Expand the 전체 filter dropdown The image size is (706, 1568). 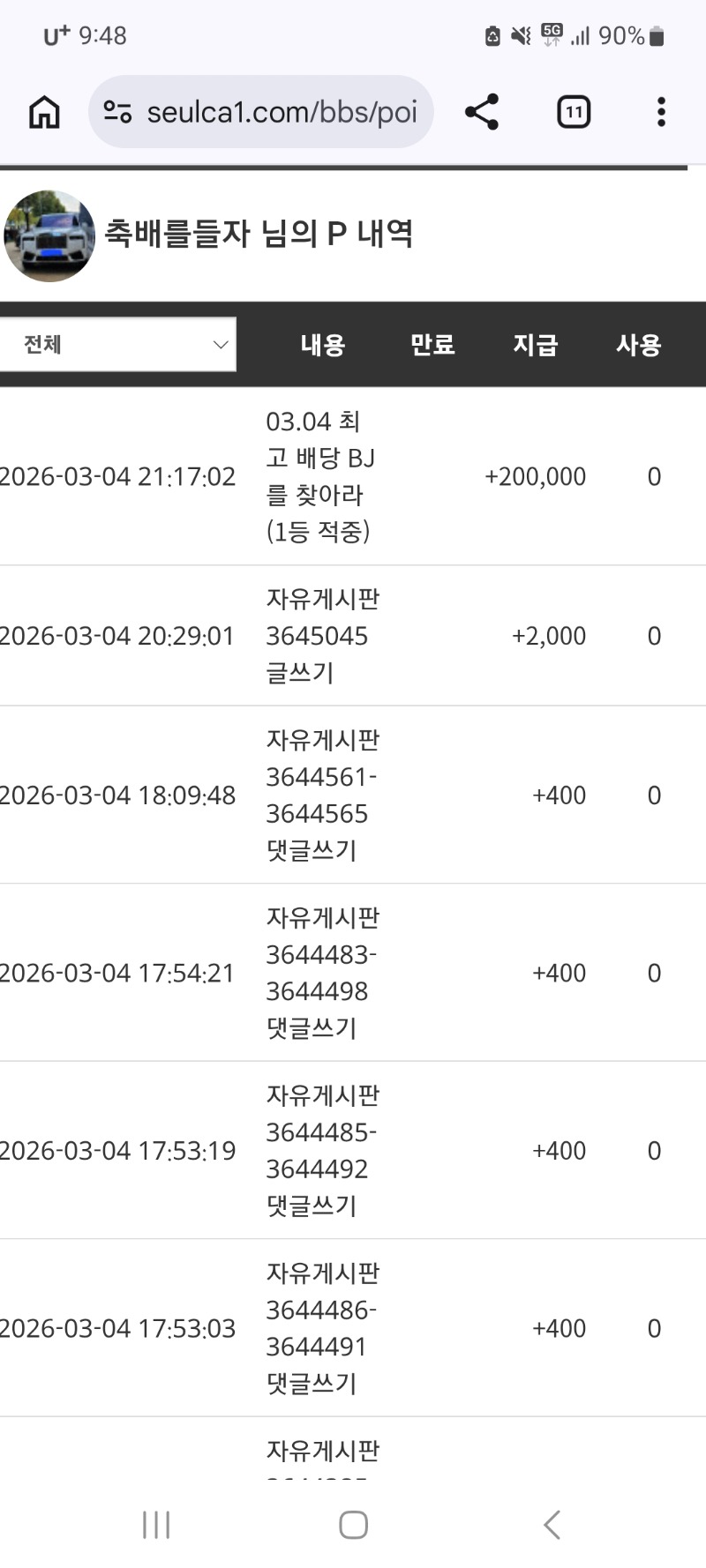(x=118, y=345)
